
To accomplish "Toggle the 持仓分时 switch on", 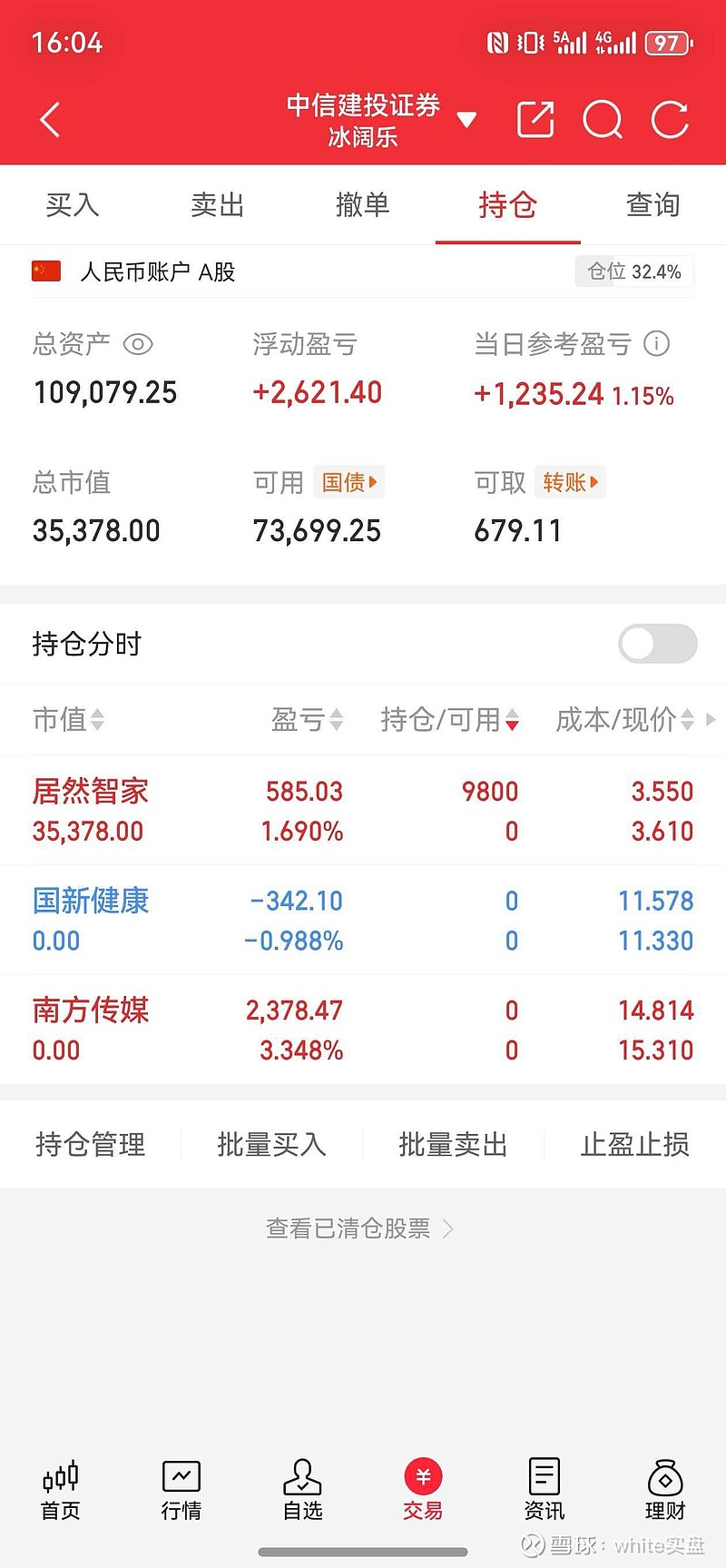I will point(657,643).
